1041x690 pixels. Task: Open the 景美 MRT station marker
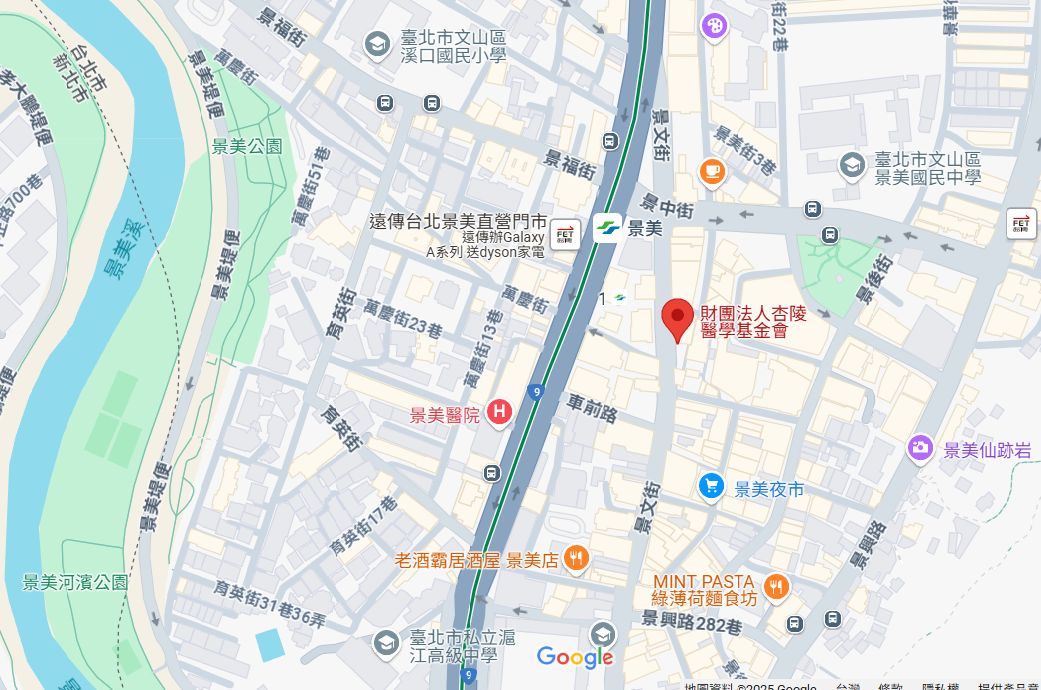tap(606, 227)
